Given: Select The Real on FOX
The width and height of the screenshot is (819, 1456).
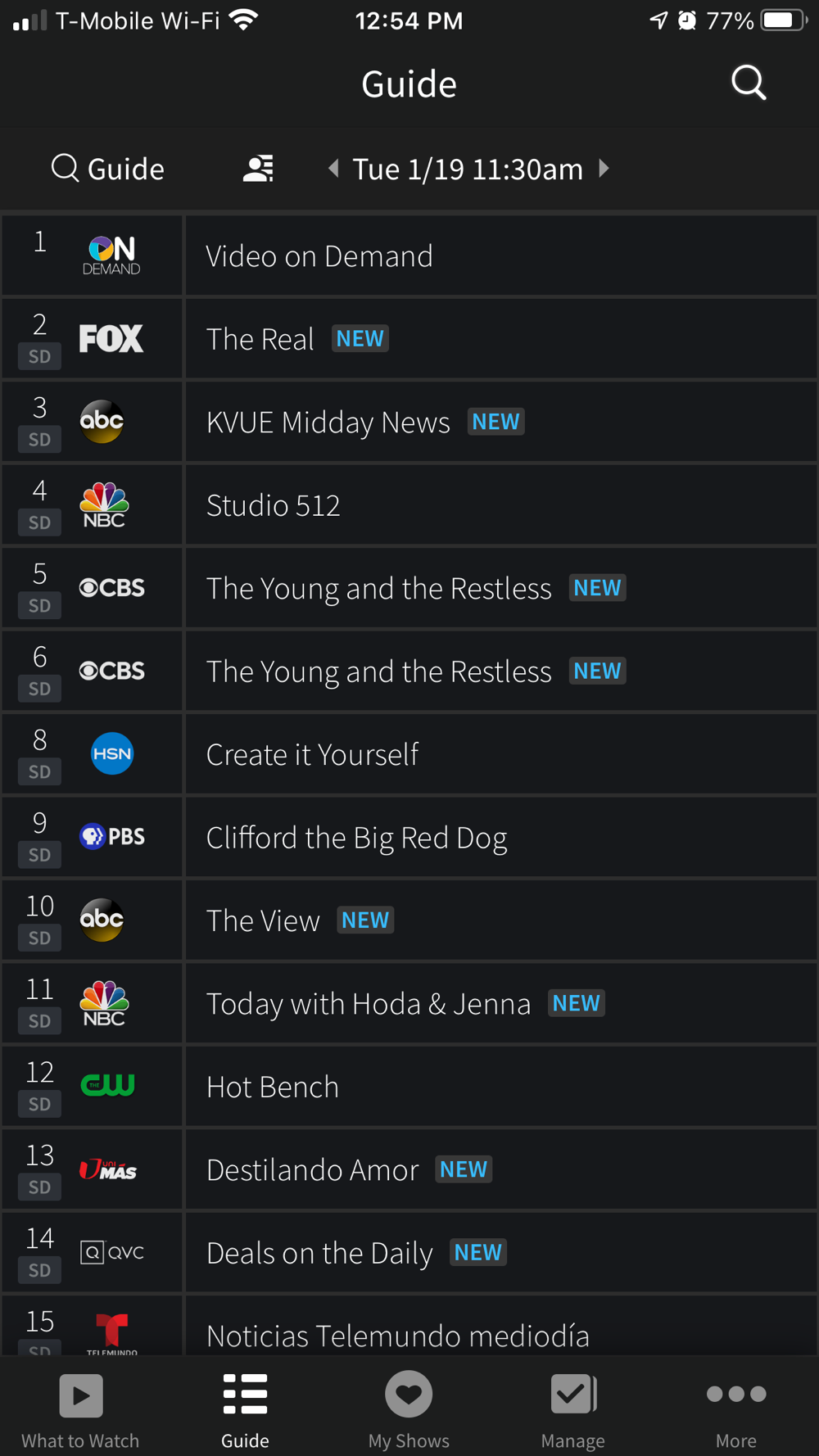Looking at the screenshot, I should (500, 339).
